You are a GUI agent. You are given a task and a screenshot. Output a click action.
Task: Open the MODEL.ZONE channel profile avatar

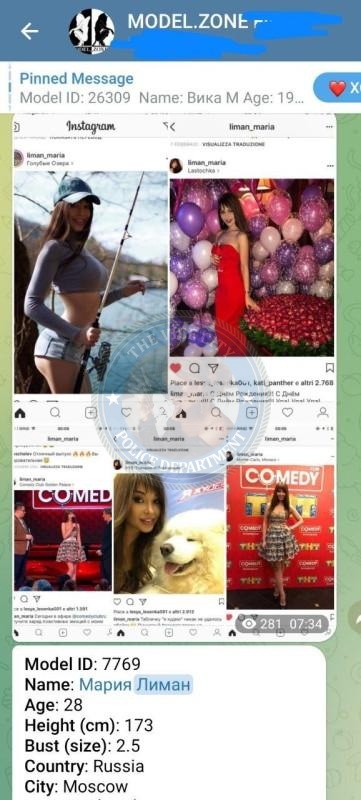(92, 31)
